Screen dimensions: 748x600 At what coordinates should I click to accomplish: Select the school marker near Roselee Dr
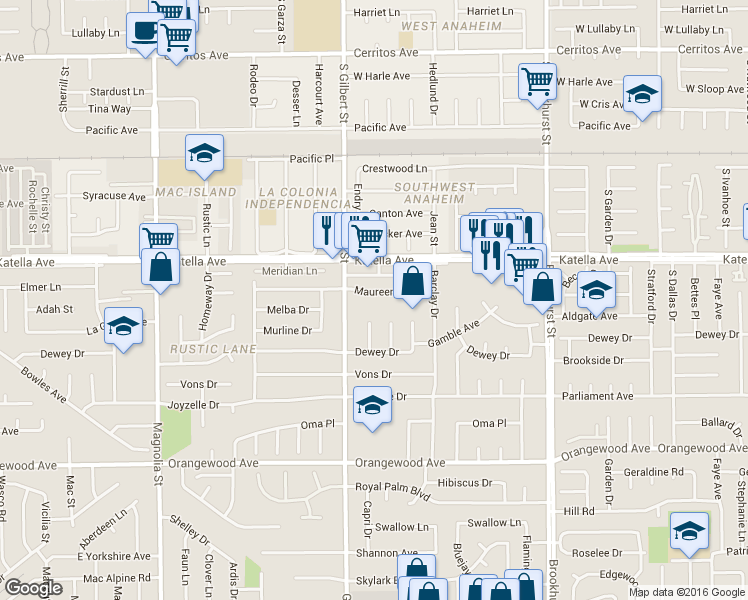pyautogui.click(x=689, y=531)
